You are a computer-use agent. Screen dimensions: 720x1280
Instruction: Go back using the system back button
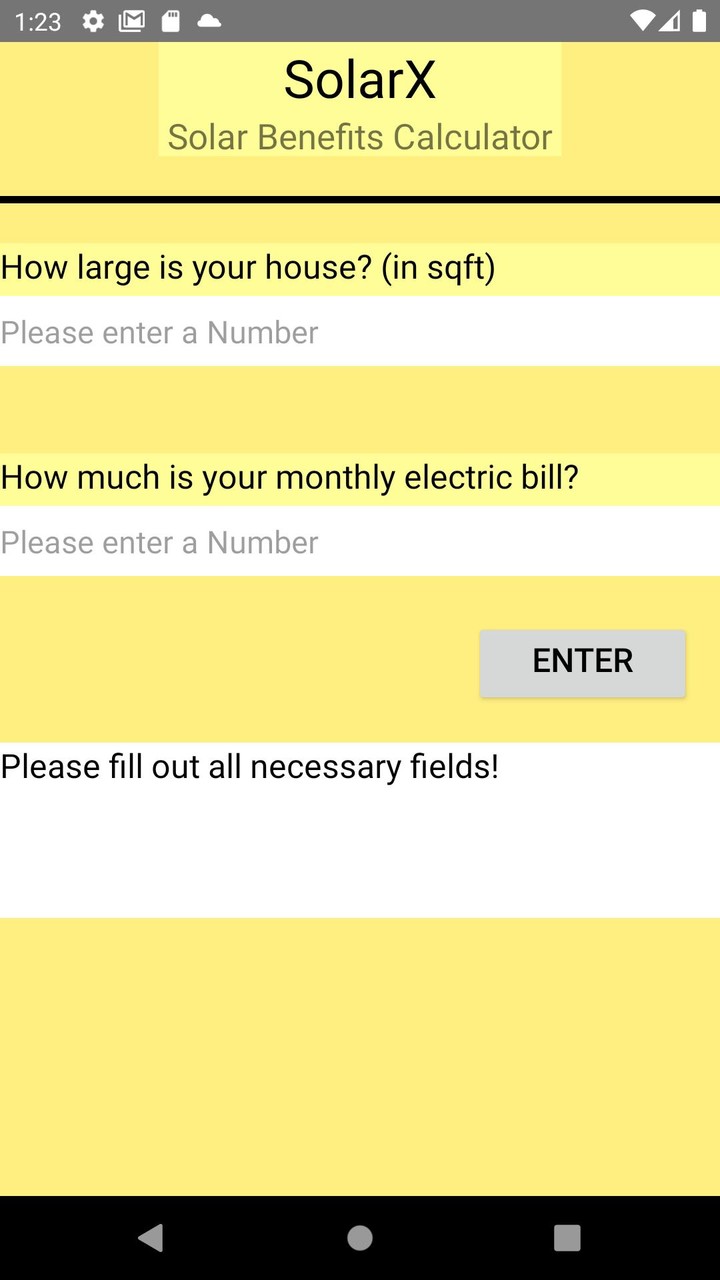tap(151, 1238)
